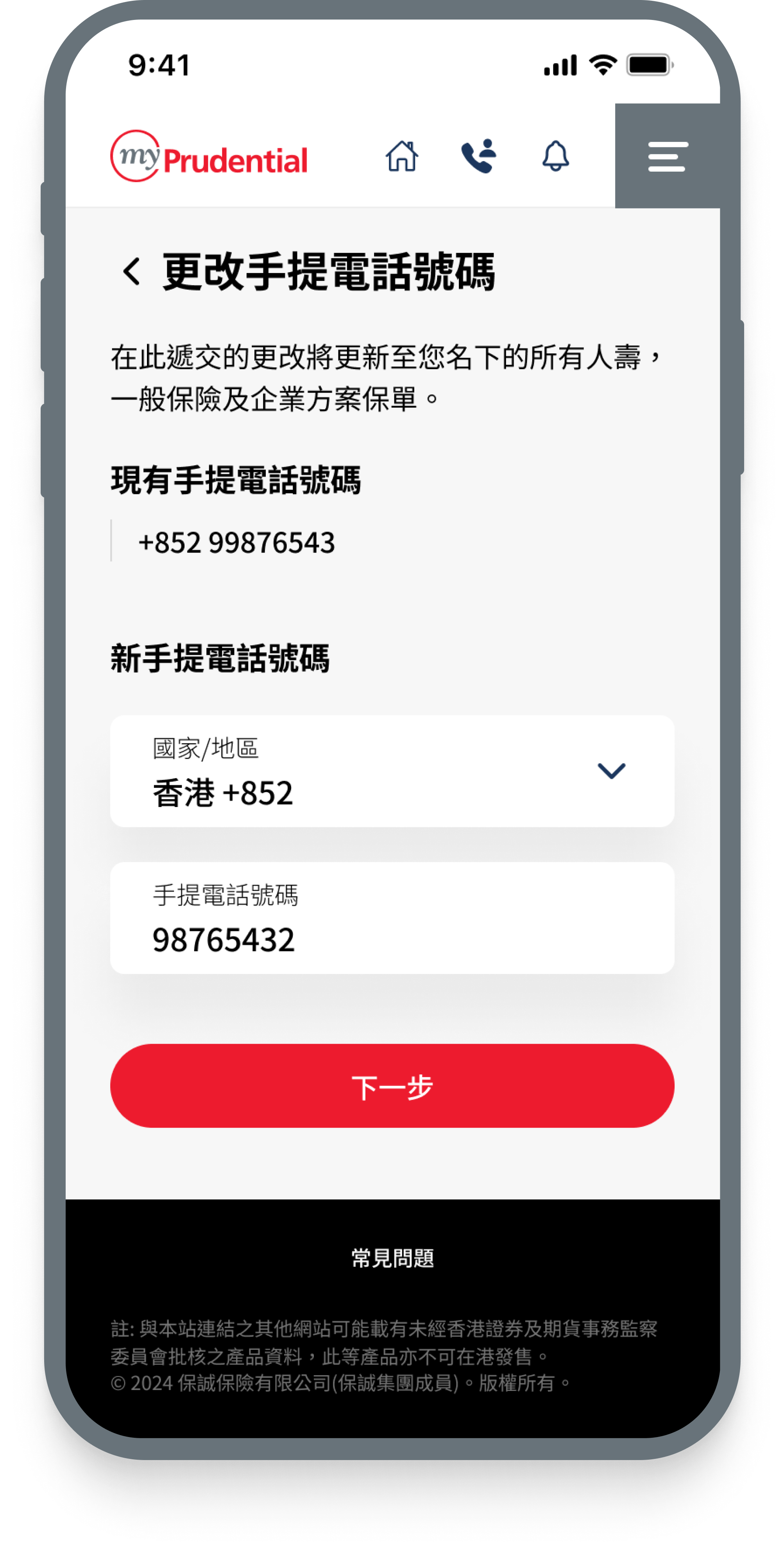
Task: Open the contact support phone icon
Action: point(479,156)
